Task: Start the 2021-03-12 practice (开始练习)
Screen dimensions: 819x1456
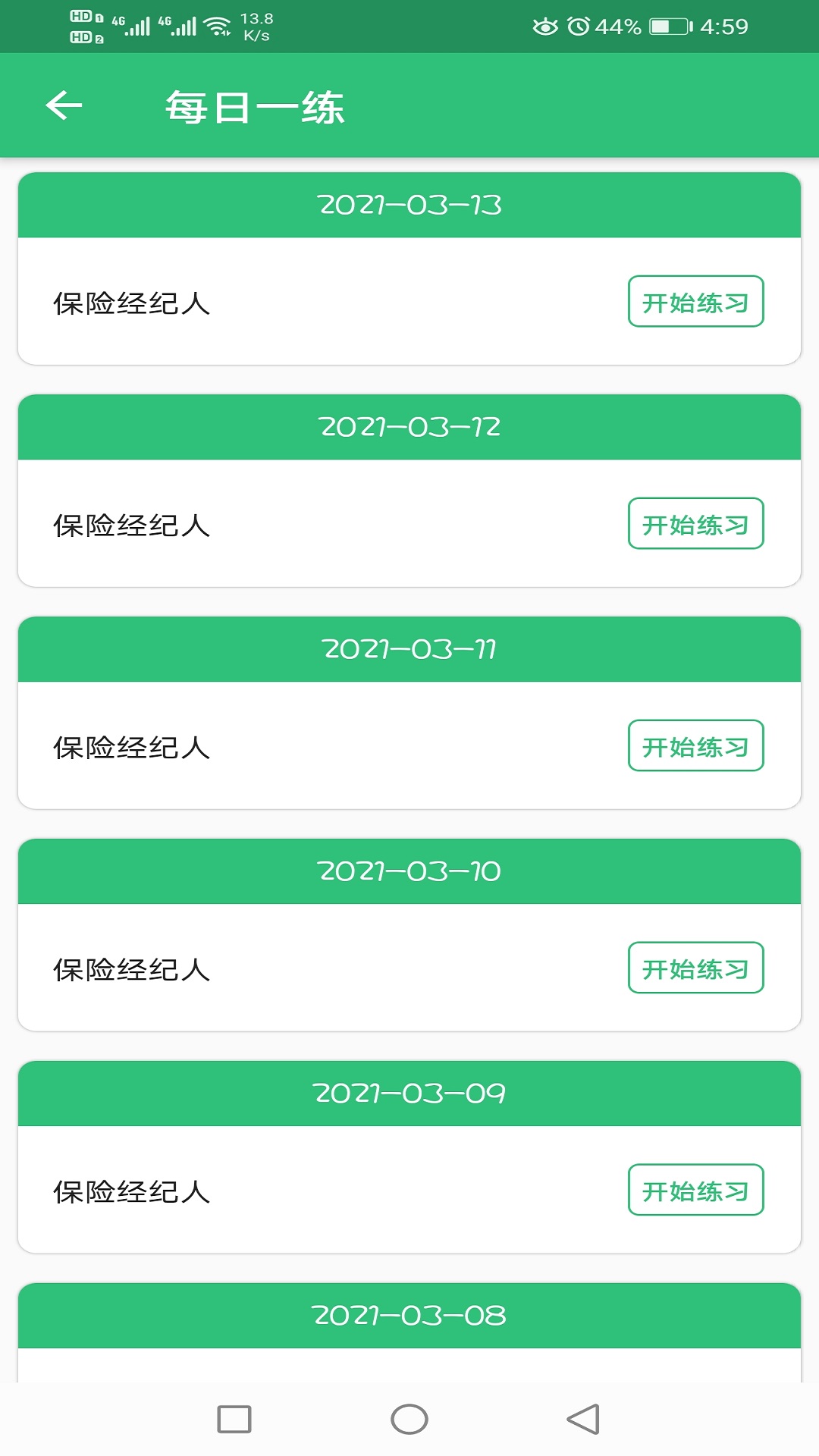Action: [695, 524]
